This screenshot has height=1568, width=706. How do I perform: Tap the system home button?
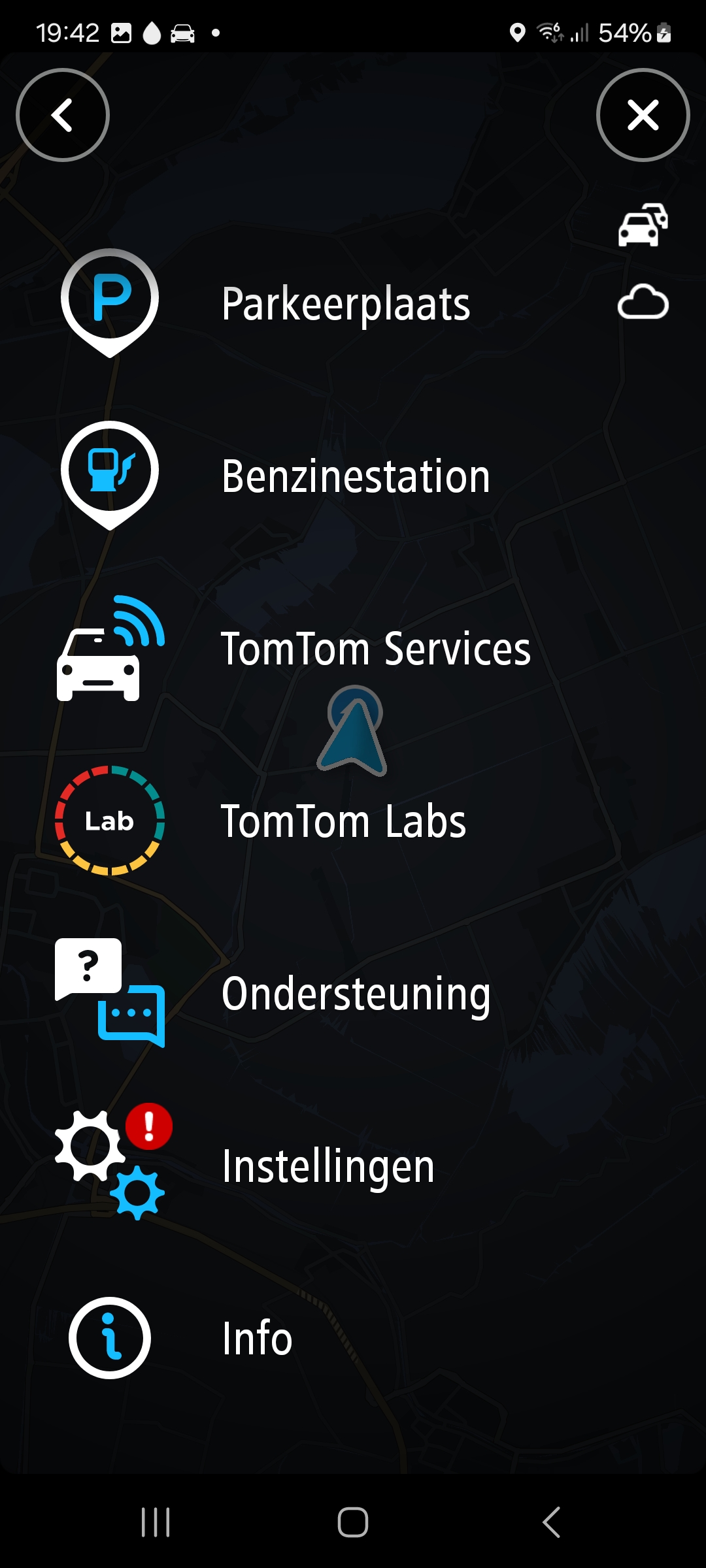[353, 1522]
